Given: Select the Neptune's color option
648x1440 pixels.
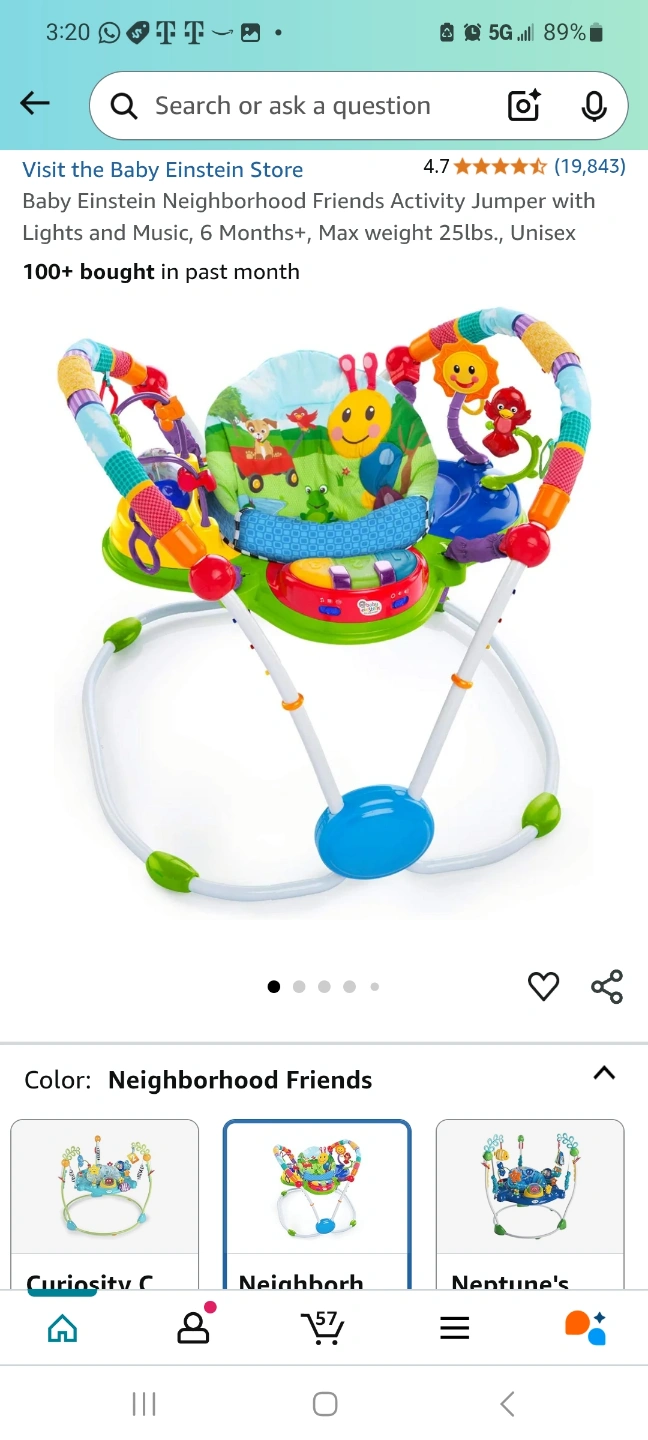Looking at the screenshot, I should pos(530,1204).
